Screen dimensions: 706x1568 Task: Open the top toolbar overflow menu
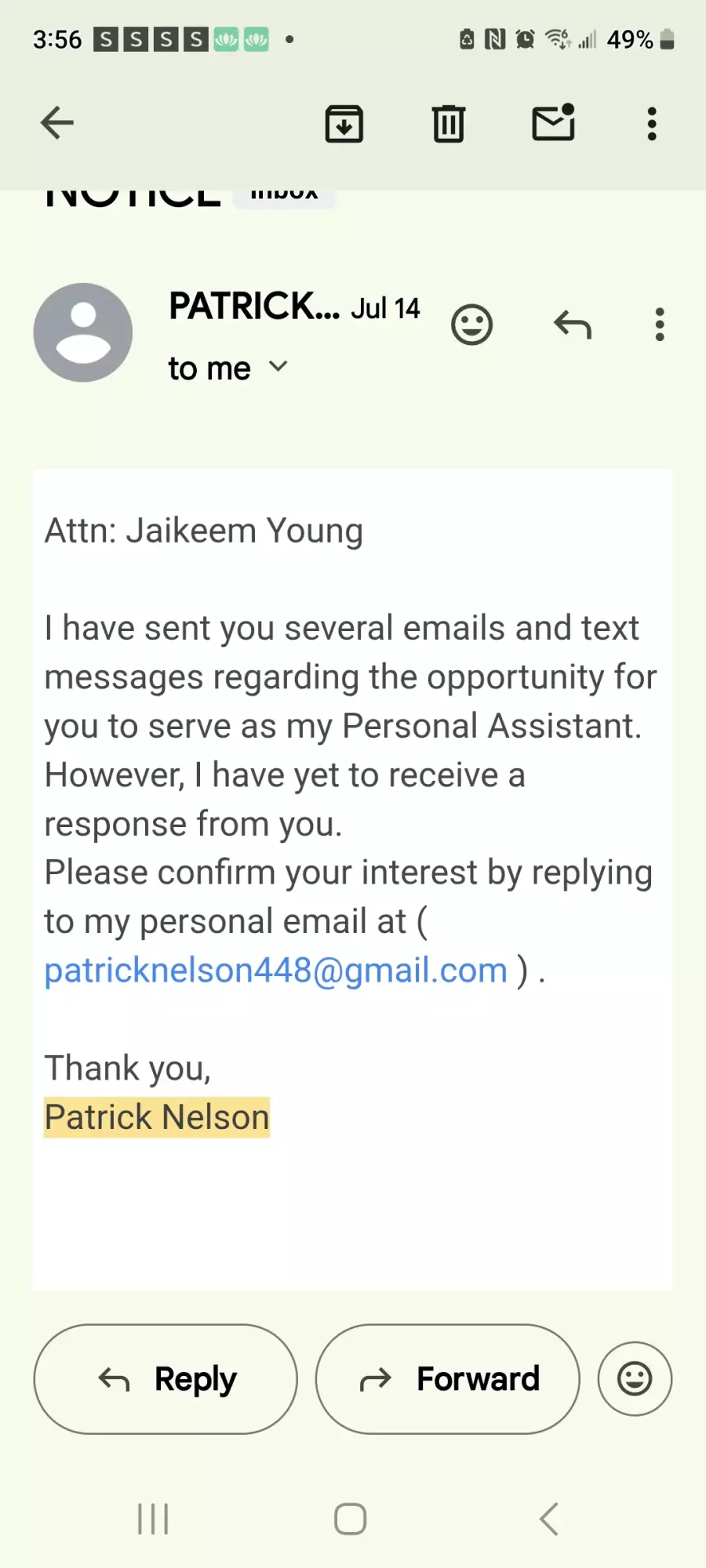[651, 124]
